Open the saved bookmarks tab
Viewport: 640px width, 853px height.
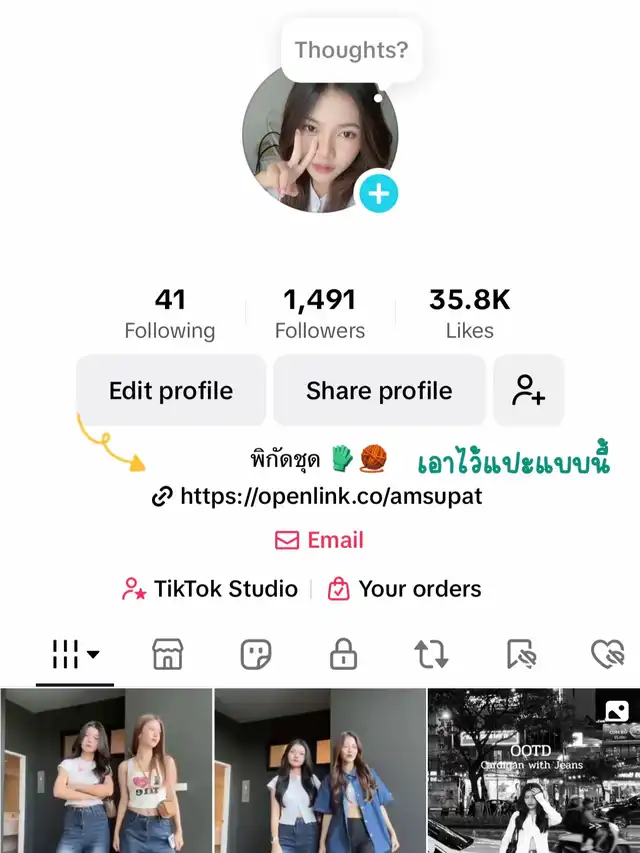520,655
